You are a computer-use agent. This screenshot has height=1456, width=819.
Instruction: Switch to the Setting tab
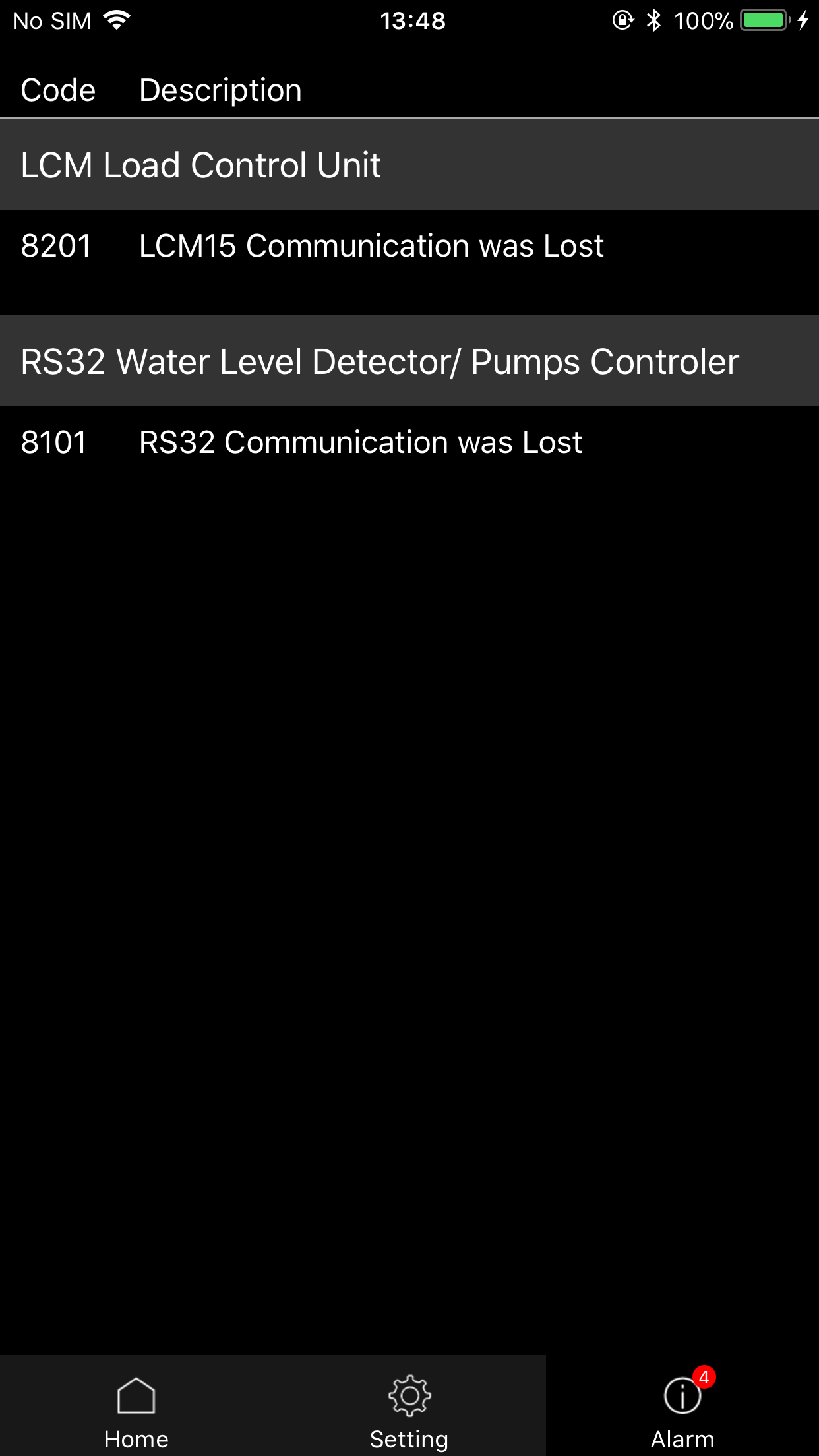(409, 1411)
